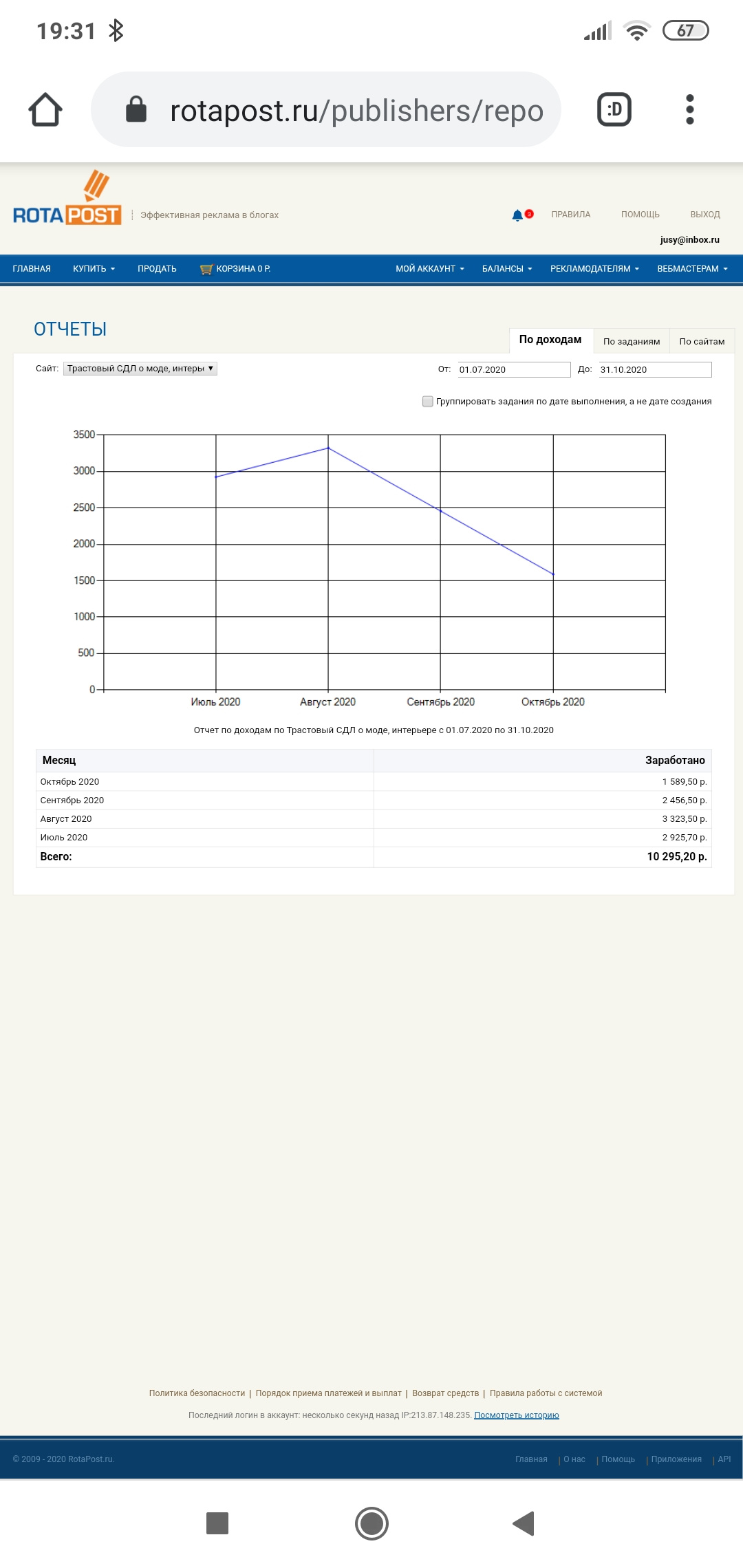743x1568 pixels.
Task: Log out via ВЫХОД
Action: coord(704,215)
